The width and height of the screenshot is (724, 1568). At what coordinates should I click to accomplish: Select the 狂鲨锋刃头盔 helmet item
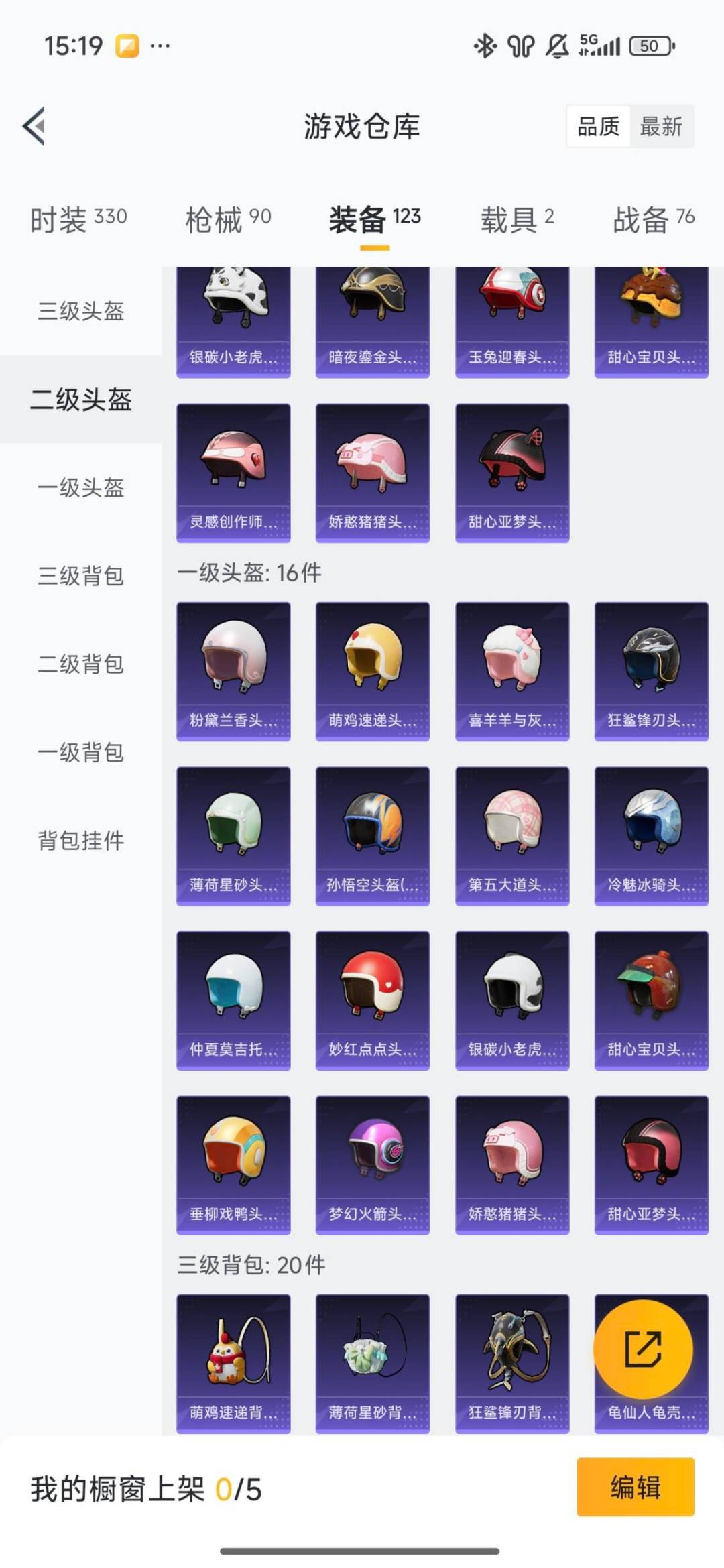(x=651, y=670)
